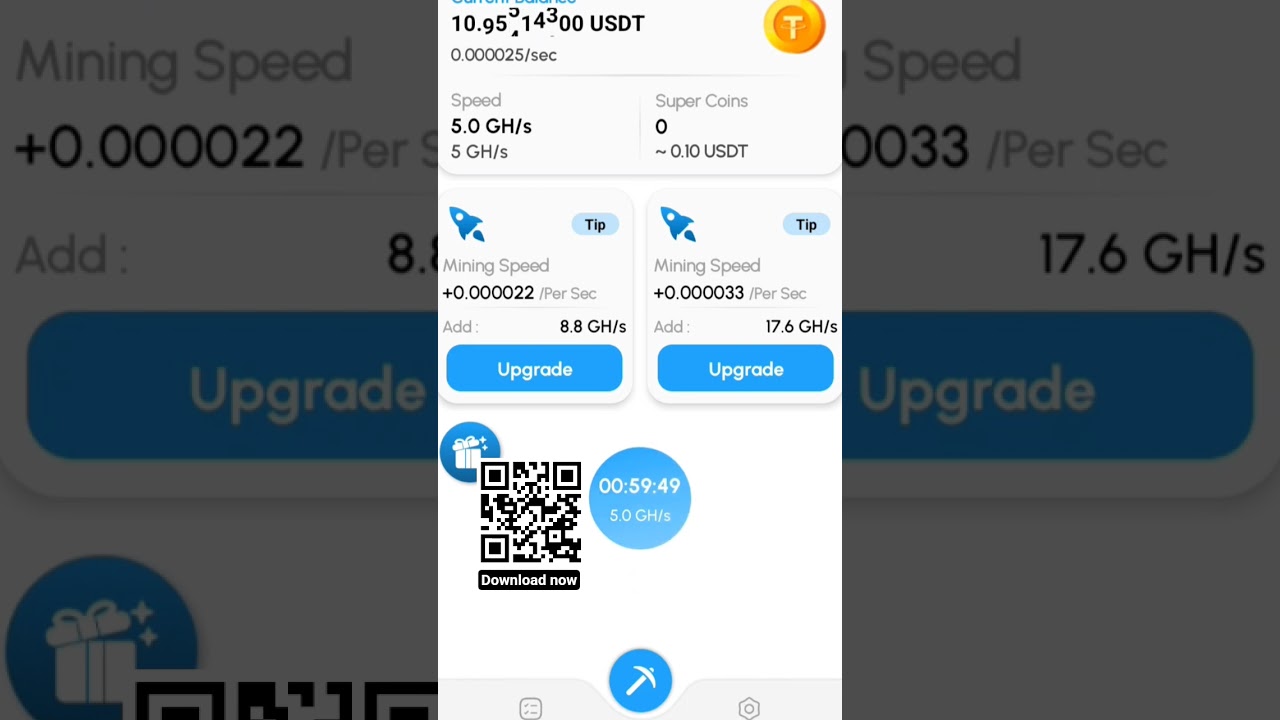Upgrade the 8.8 GH/s mining speed card
1280x720 pixels.
534,369
